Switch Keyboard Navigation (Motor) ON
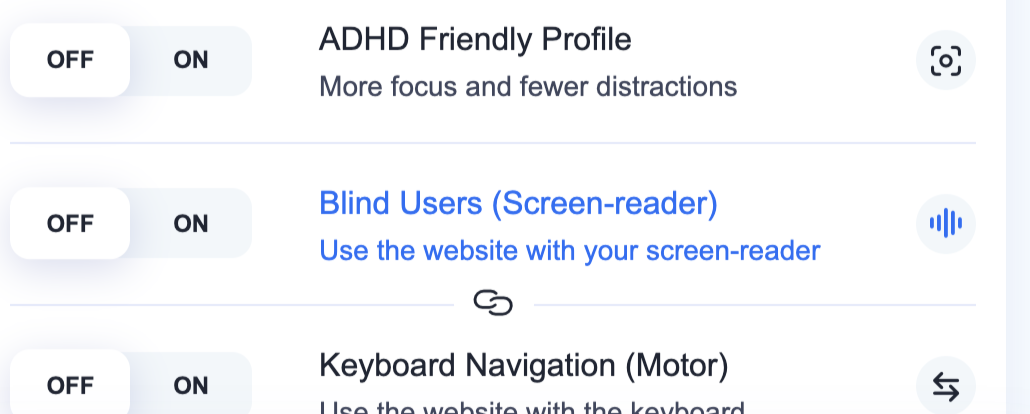 pos(190,385)
